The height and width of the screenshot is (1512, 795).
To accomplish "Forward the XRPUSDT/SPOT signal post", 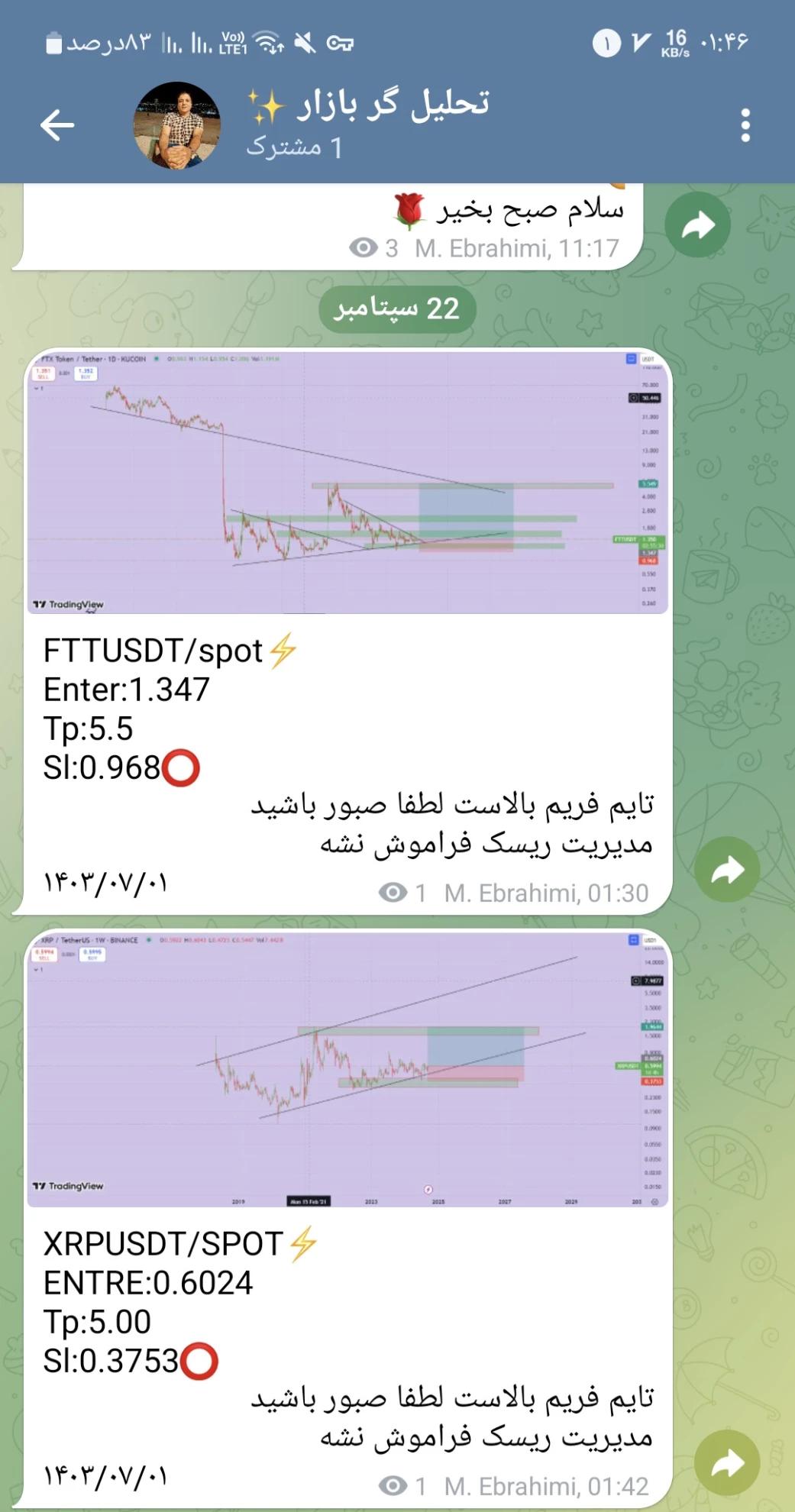I will pyautogui.click(x=726, y=1463).
